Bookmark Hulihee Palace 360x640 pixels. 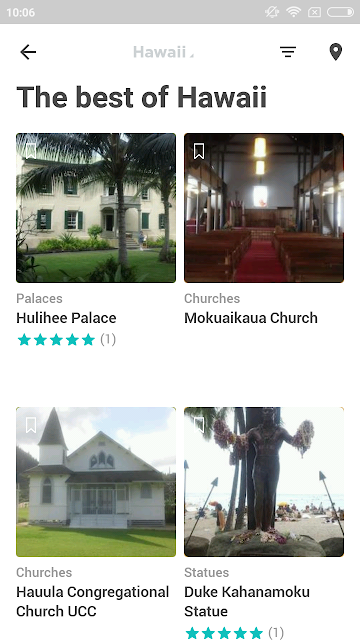pyautogui.click(x=31, y=151)
